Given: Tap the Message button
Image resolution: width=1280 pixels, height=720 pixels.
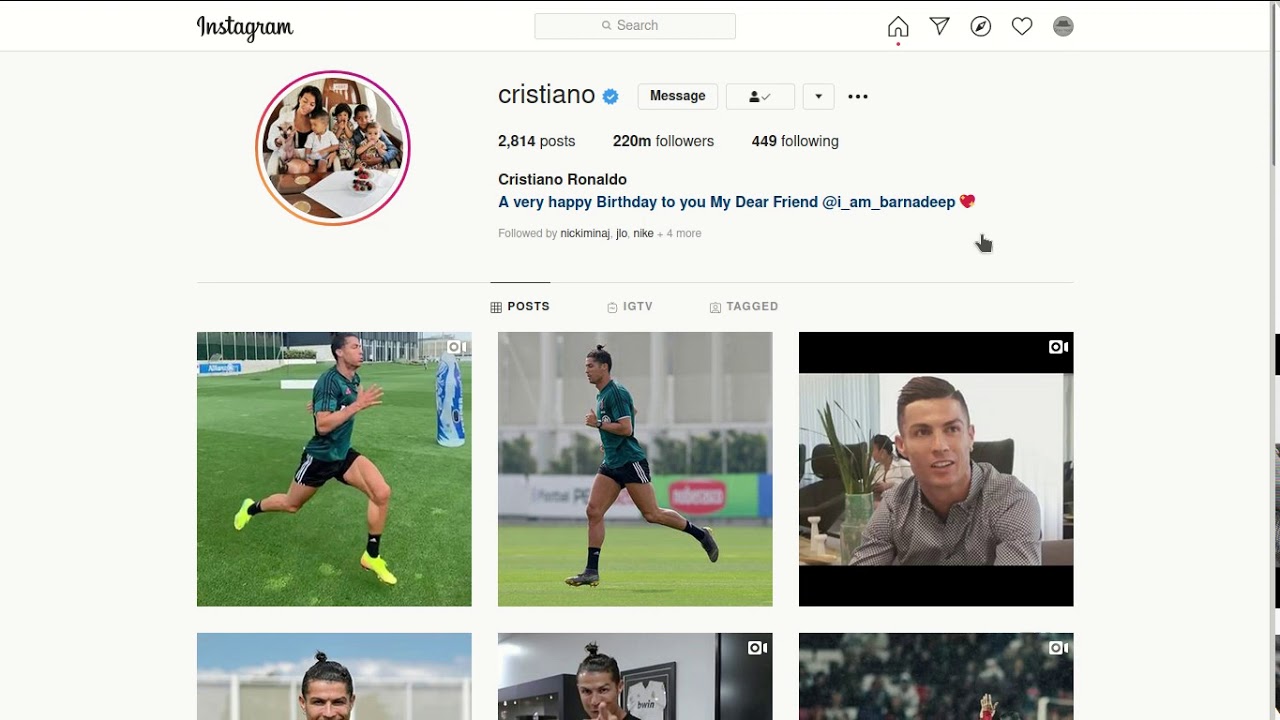Looking at the screenshot, I should coord(677,96).
